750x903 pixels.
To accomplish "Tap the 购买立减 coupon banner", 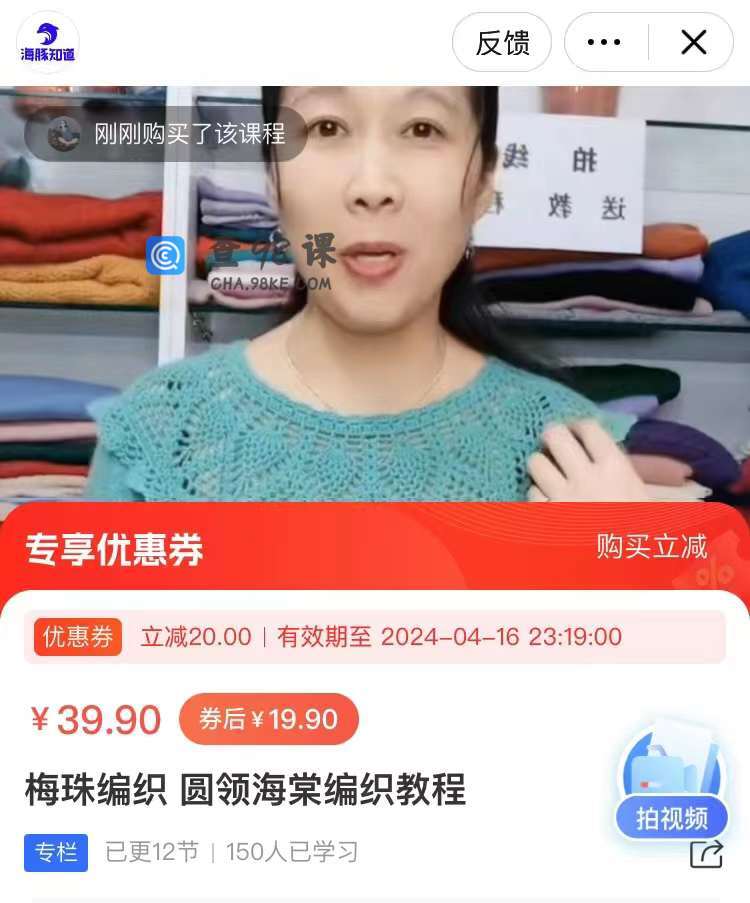I will pos(651,547).
